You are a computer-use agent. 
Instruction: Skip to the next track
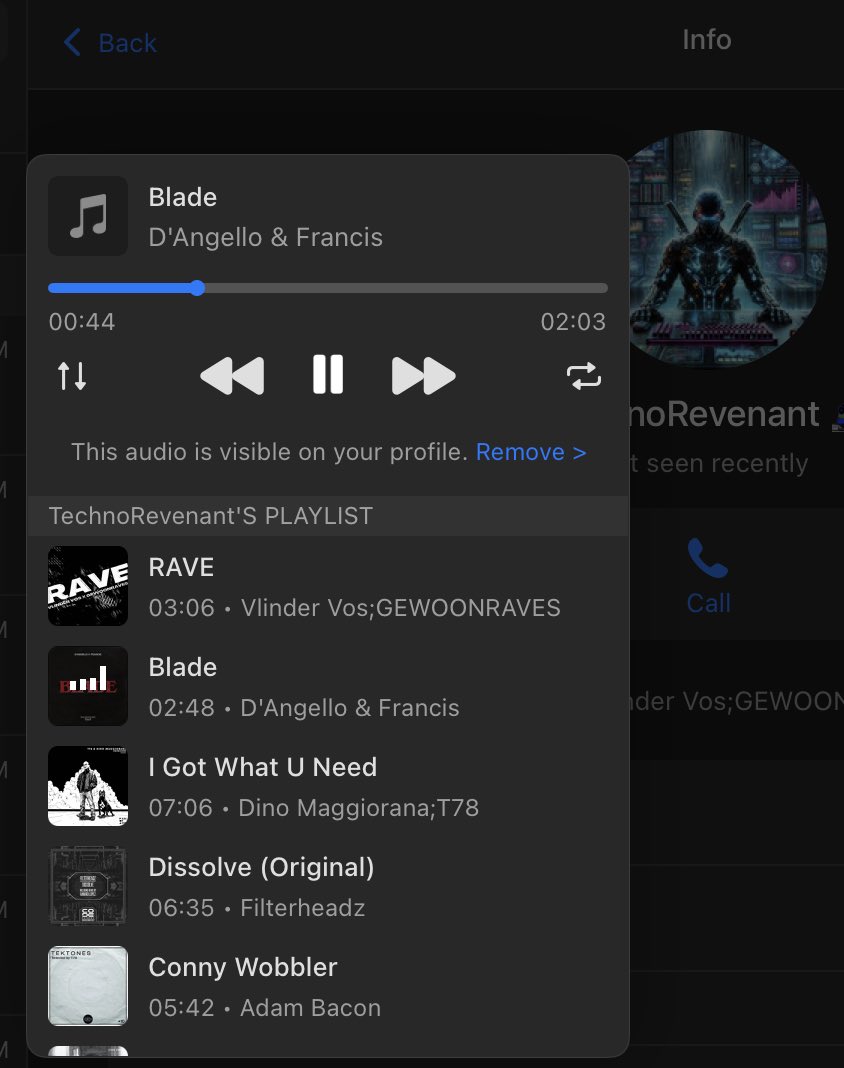click(423, 376)
